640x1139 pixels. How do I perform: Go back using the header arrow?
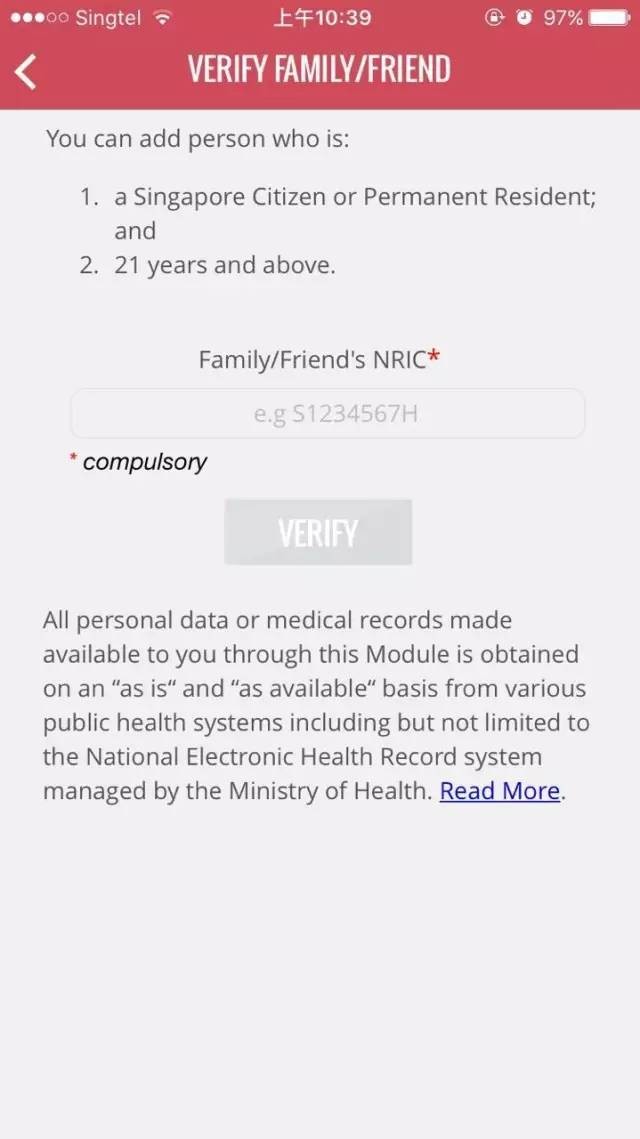pyautogui.click(x=27, y=71)
